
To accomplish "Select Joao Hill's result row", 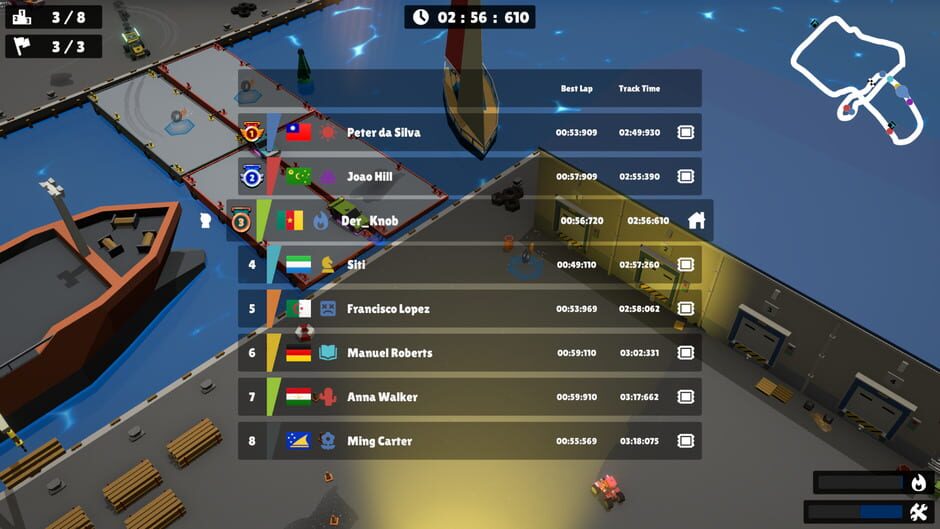I will point(470,176).
